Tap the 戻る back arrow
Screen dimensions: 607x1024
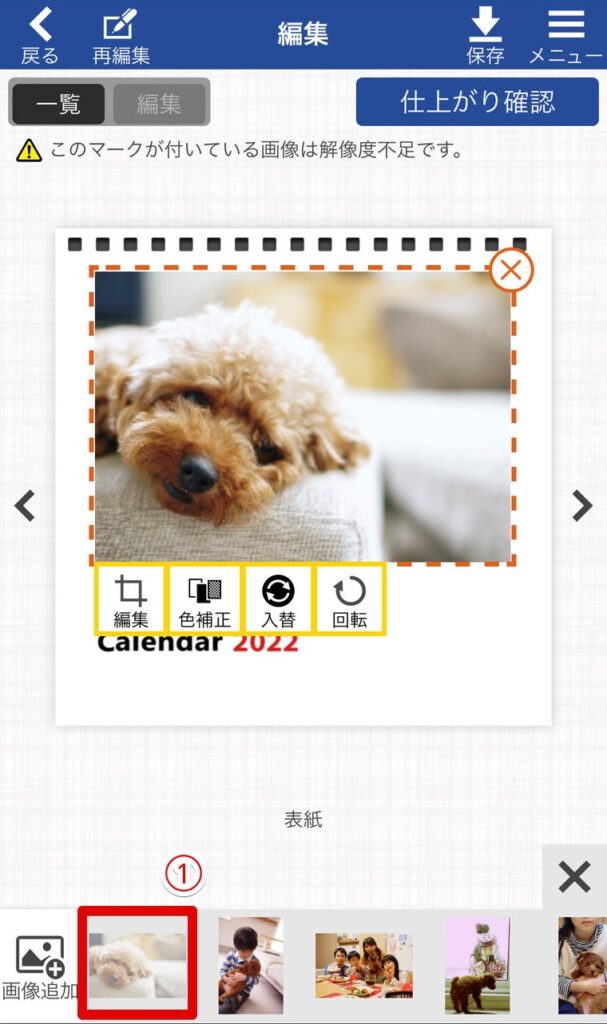[40, 35]
